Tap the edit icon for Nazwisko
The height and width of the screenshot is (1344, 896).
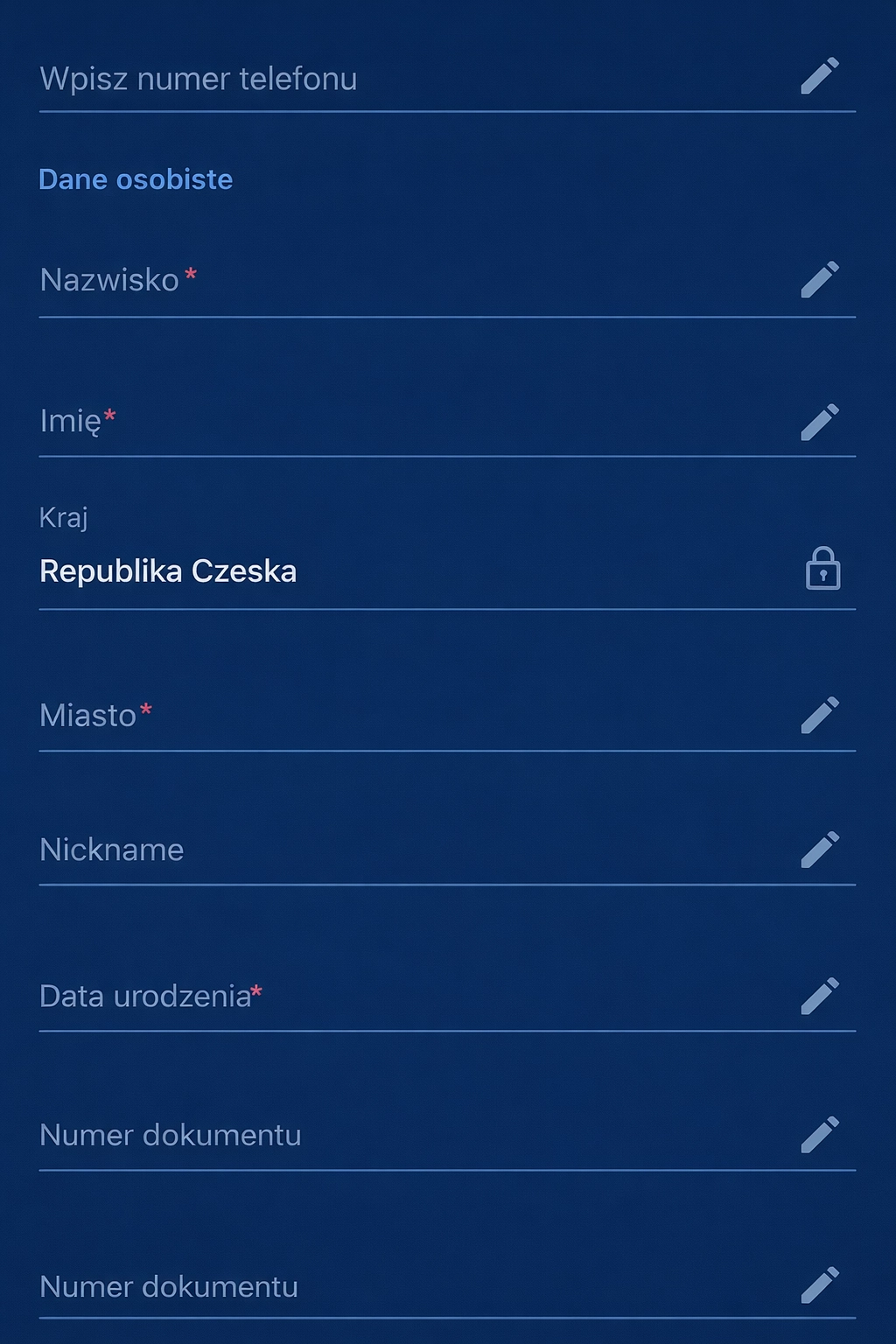(820, 278)
